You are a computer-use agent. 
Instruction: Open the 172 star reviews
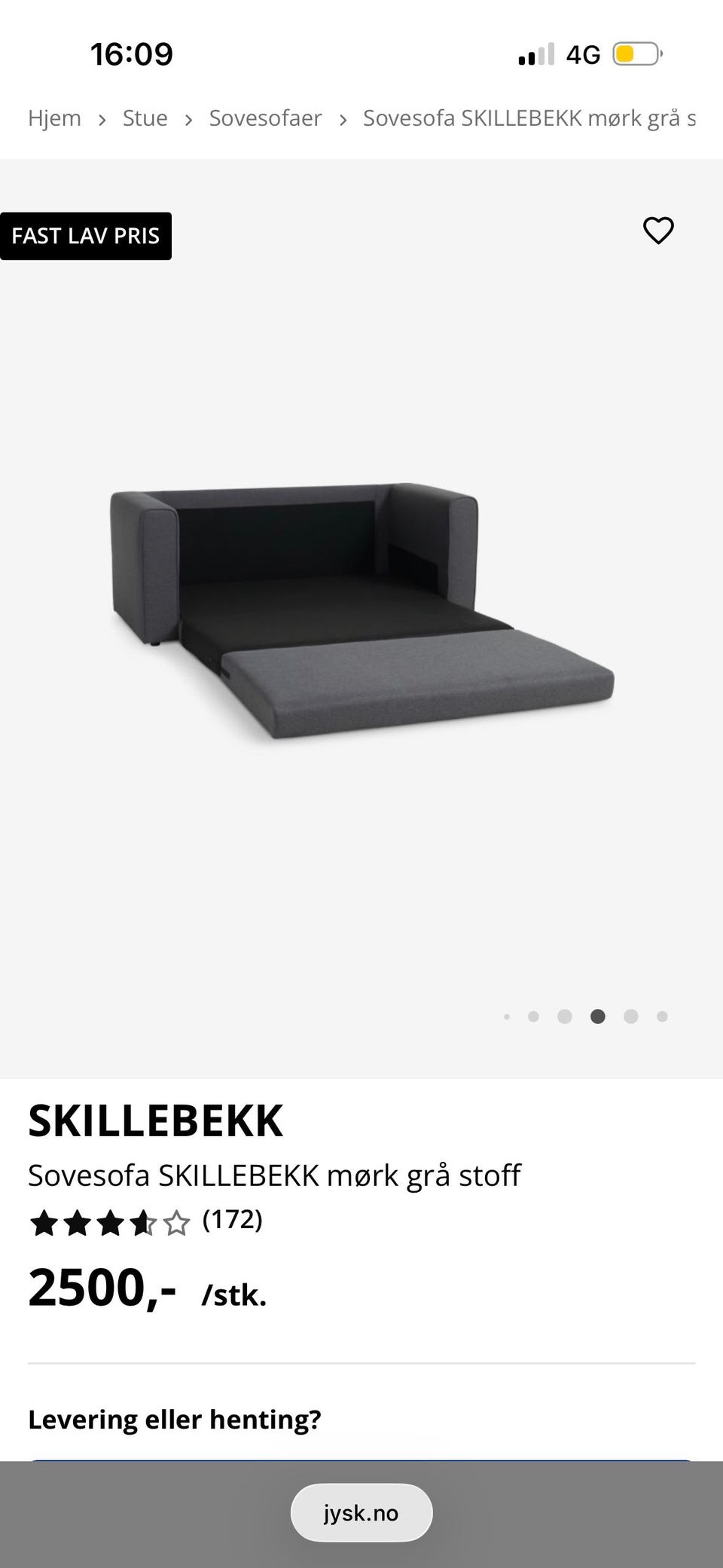point(145,1222)
